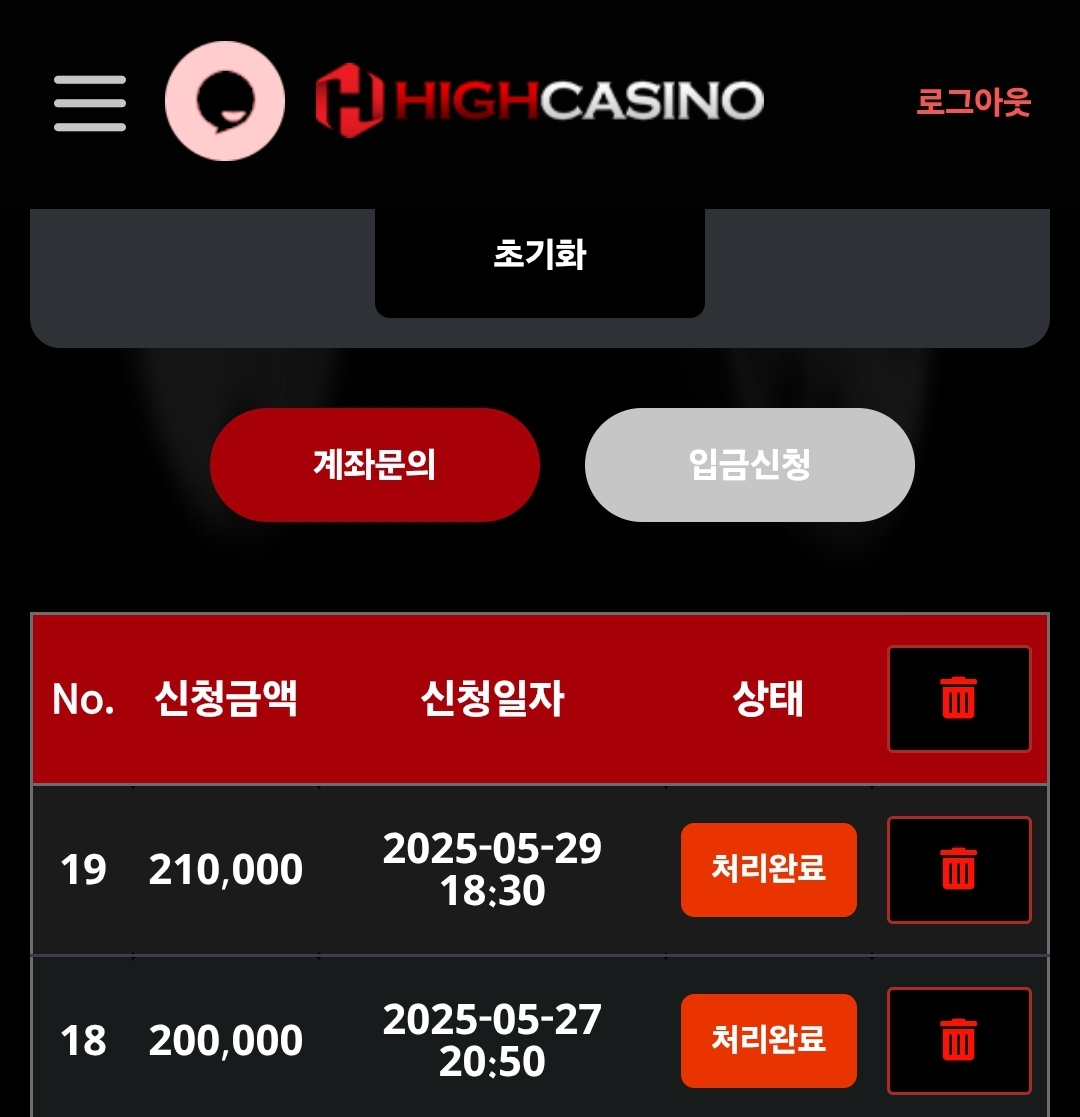Open the hamburger drawer menu
This screenshot has height=1117, width=1080.
pos(90,103)
